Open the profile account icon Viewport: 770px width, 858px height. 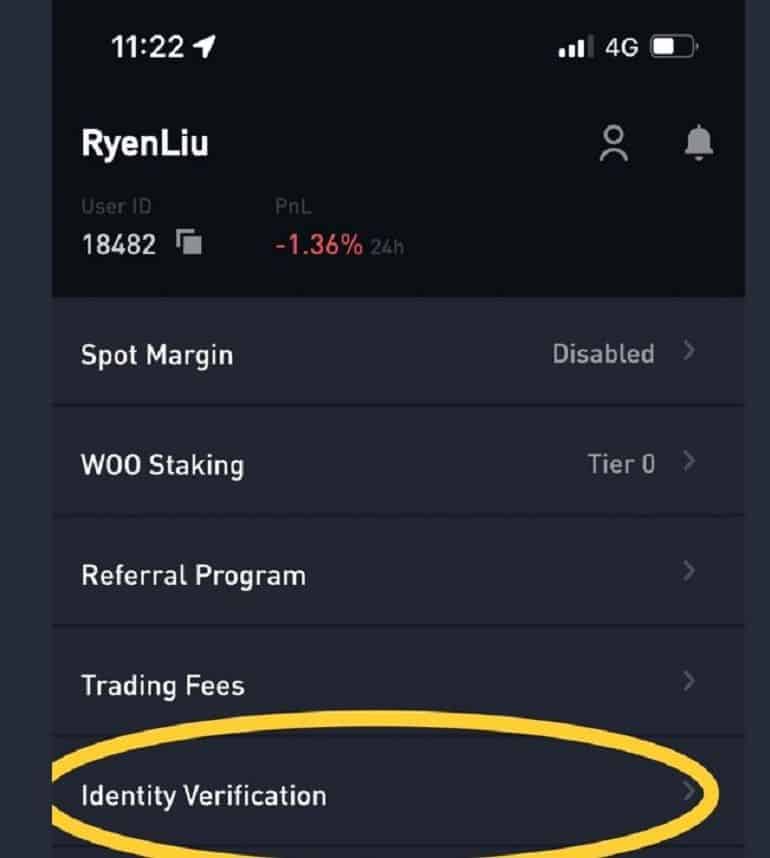coord(613,144)
